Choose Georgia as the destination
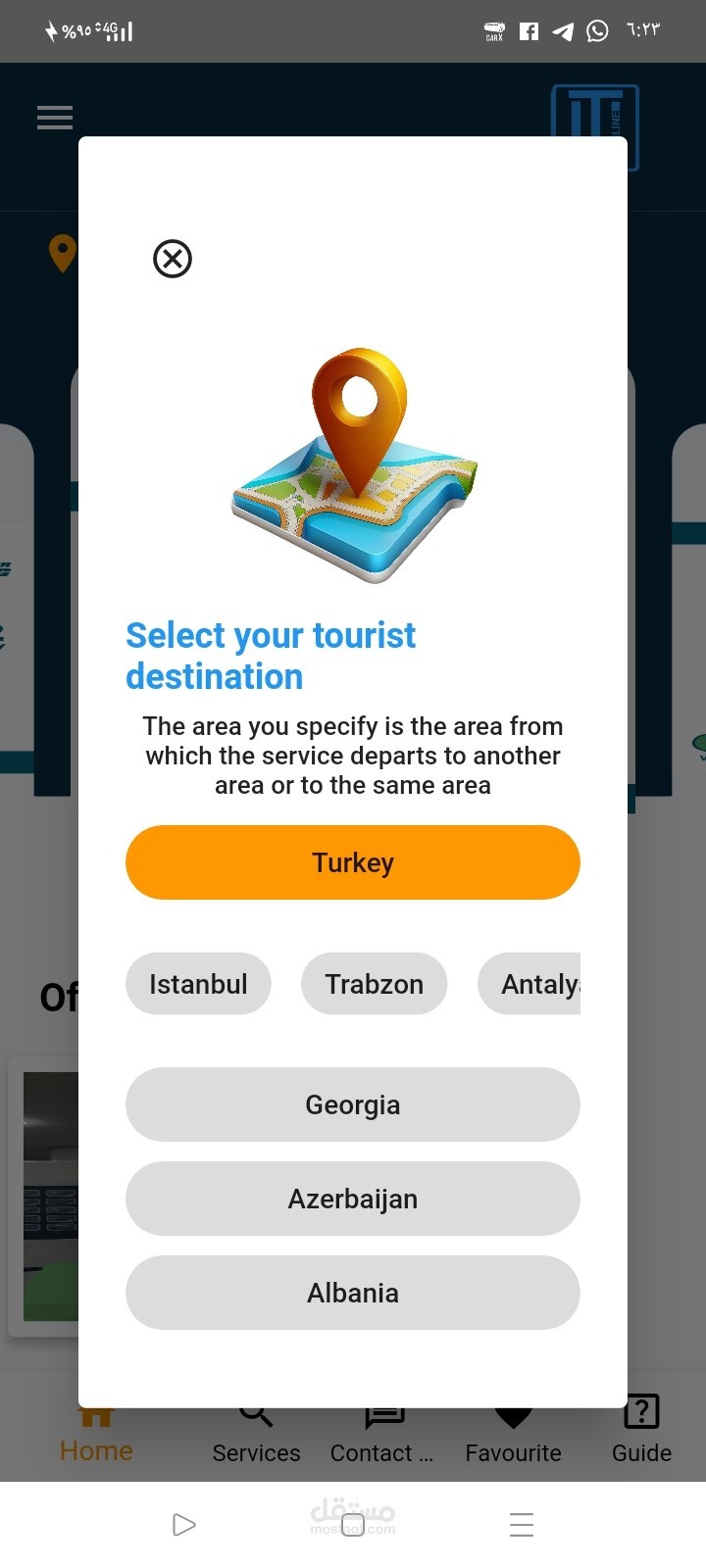Image resolution: width=706 pixels, height=1568 pixels. pyautogui.click(x=353, y=1104)
